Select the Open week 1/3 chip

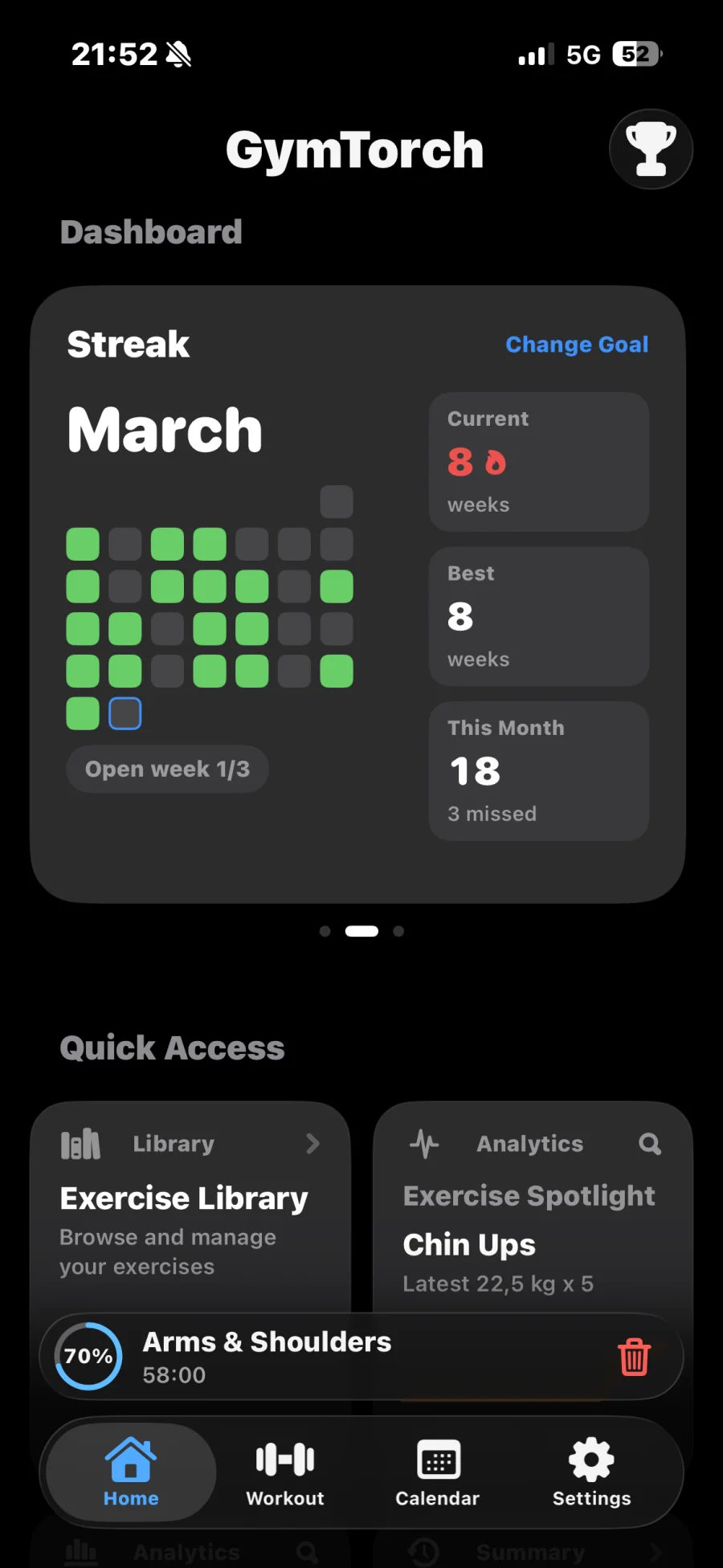coord(167,770)
